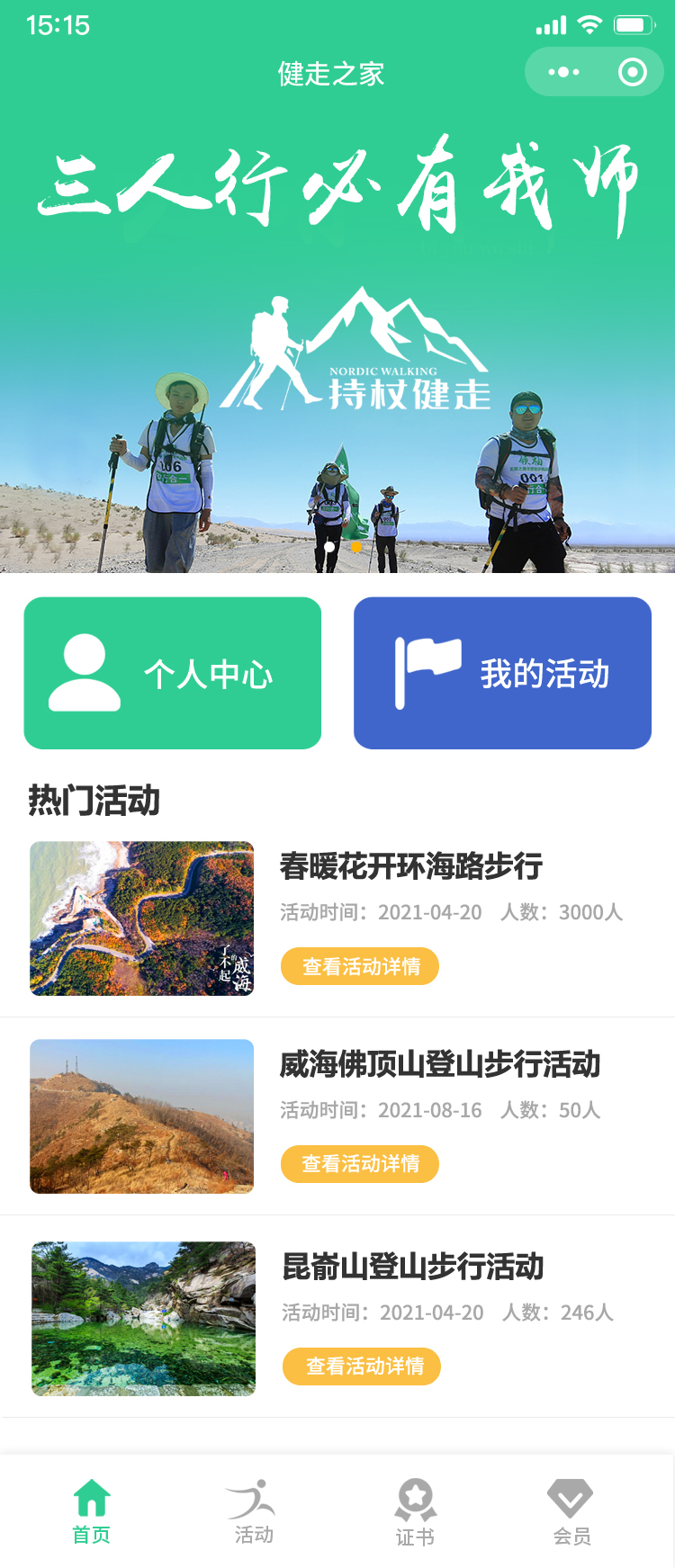
Task: View details for 春暖花开环海路步行
Action: tap(360, 966)
